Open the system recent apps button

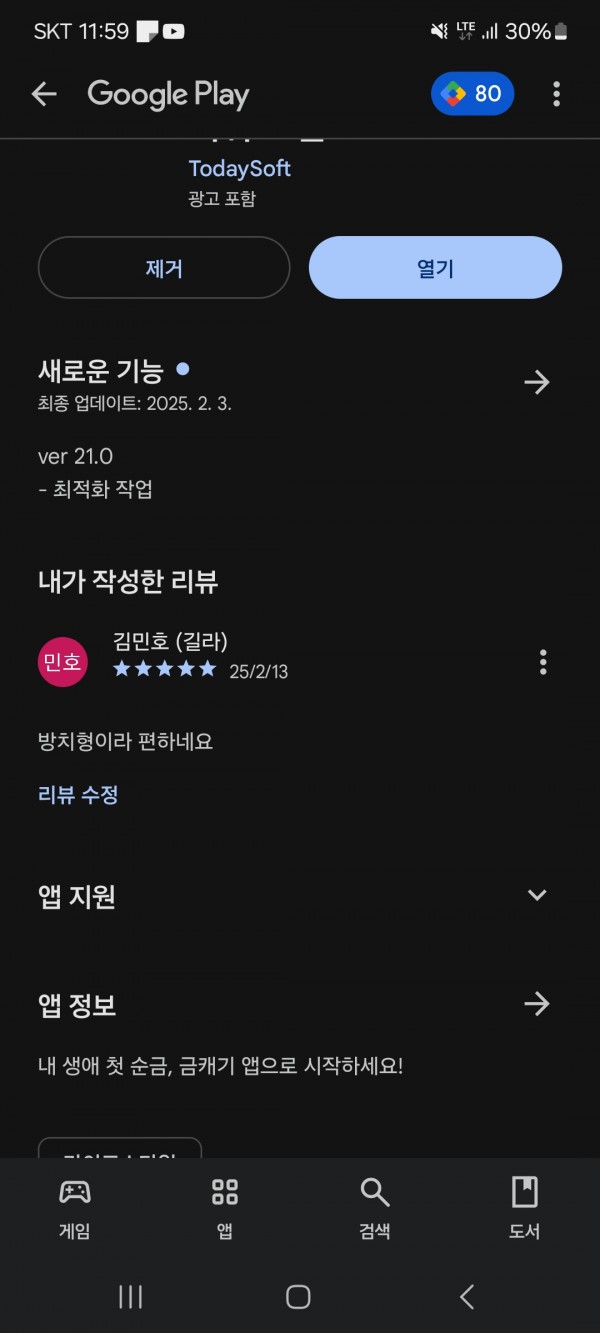[x=130, y=1297]
